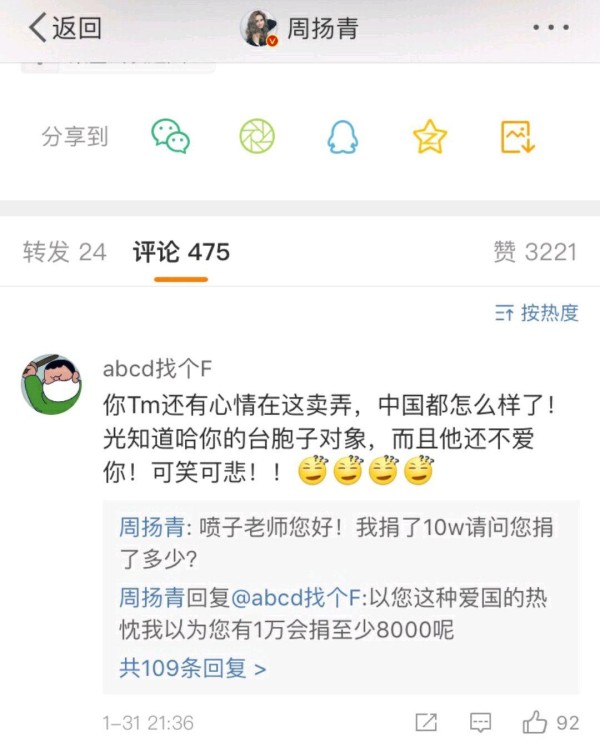Repost the abcd找个F comment
Image resolution: width=600 pixels, height=747 pixels.
(x=426, y=721)
